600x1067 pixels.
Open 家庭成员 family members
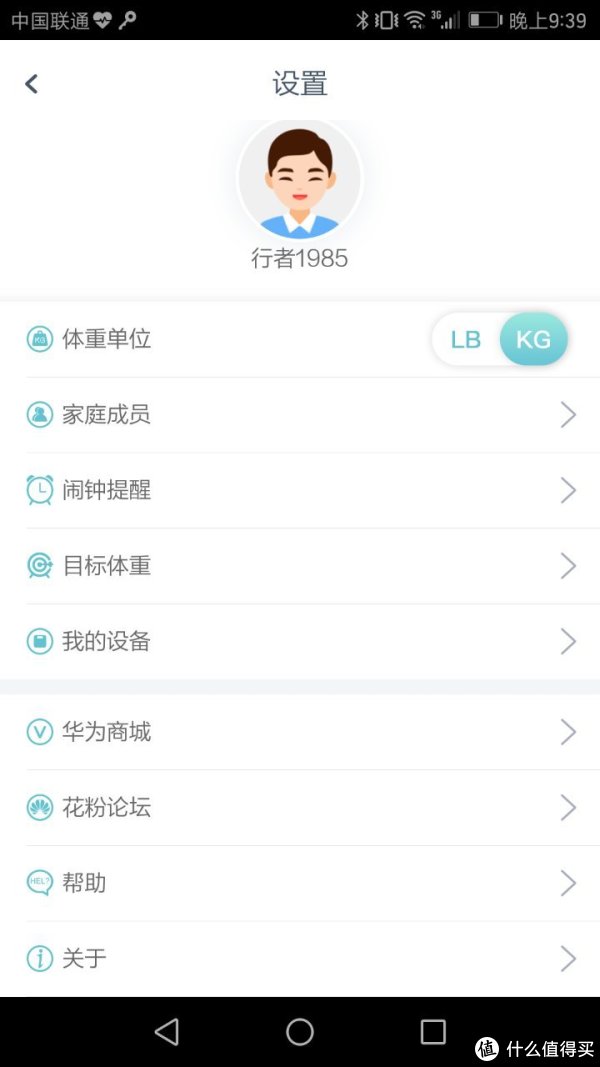(x=300, y=414)
